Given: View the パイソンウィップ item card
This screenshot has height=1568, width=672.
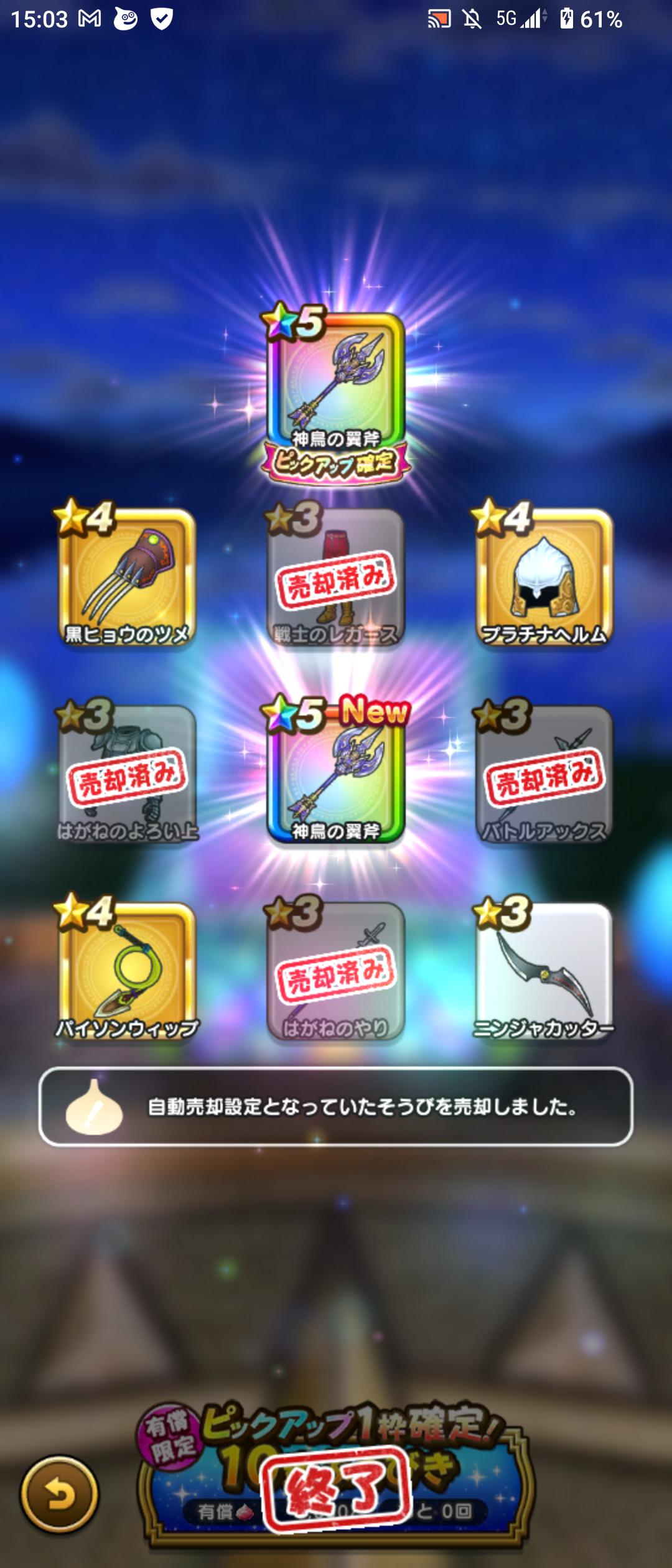Looking at the screenshot, I should coord(128,971).
